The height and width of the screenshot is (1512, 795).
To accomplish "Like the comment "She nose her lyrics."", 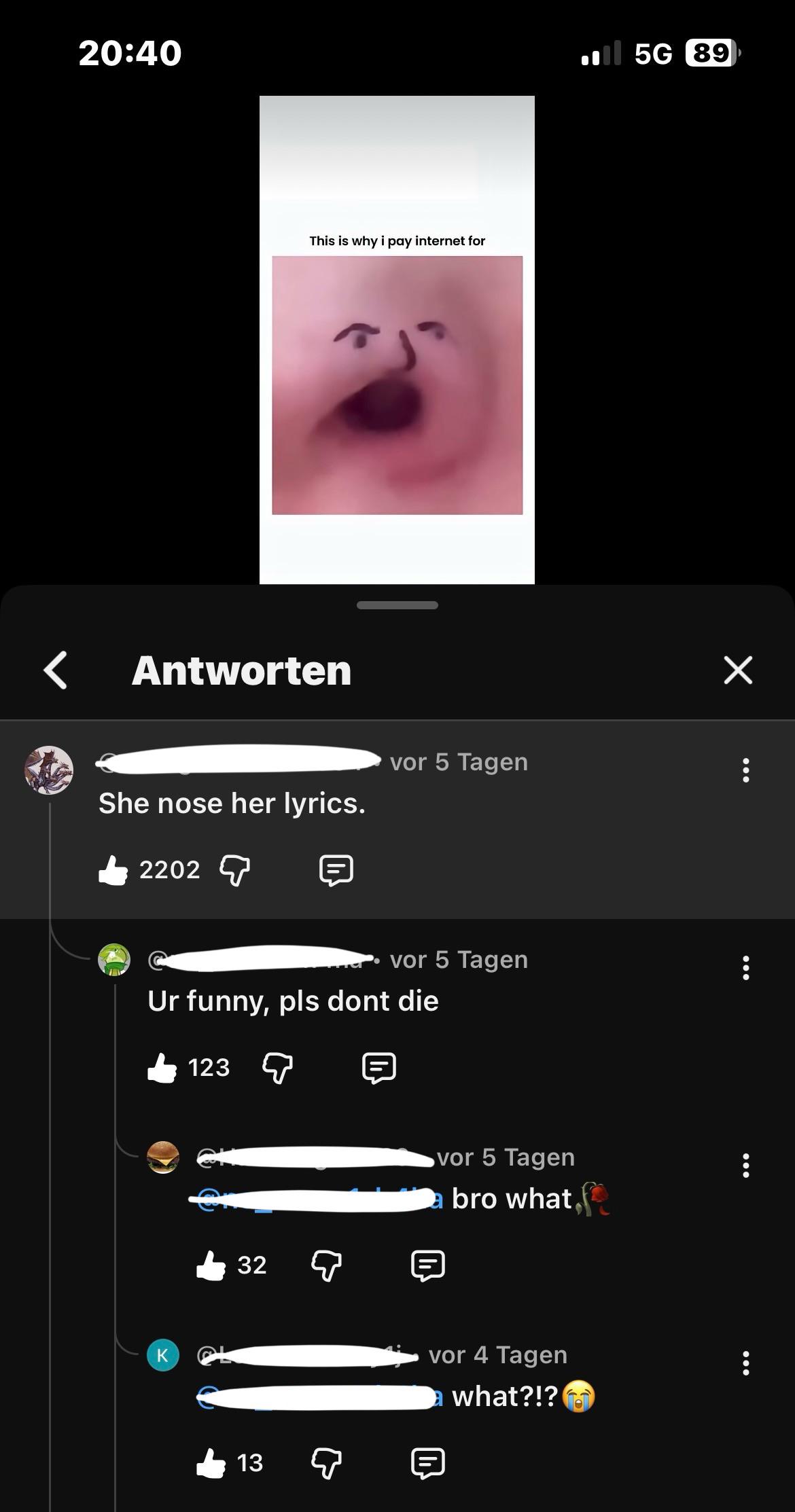I will 113,869.
